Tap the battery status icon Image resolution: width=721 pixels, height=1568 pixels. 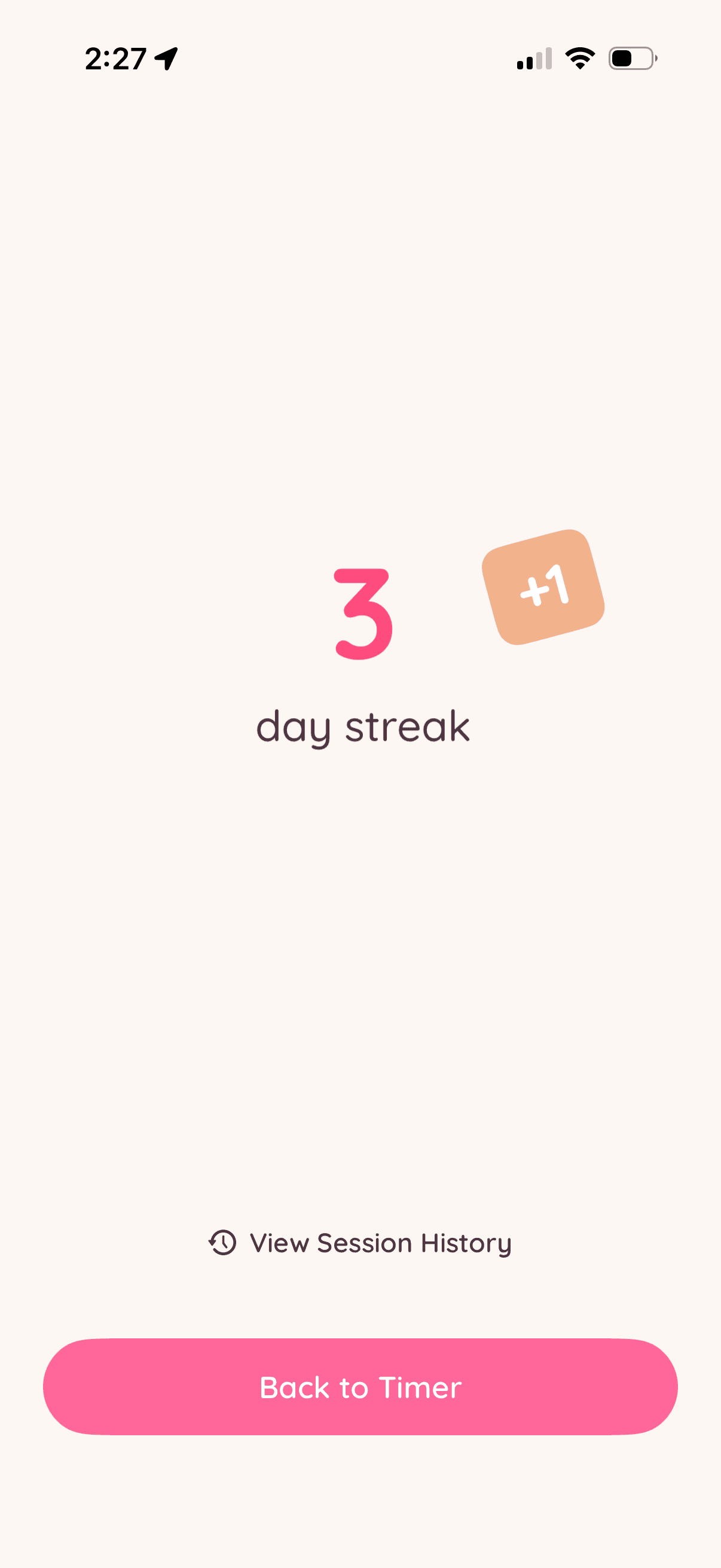pos(631,58)
